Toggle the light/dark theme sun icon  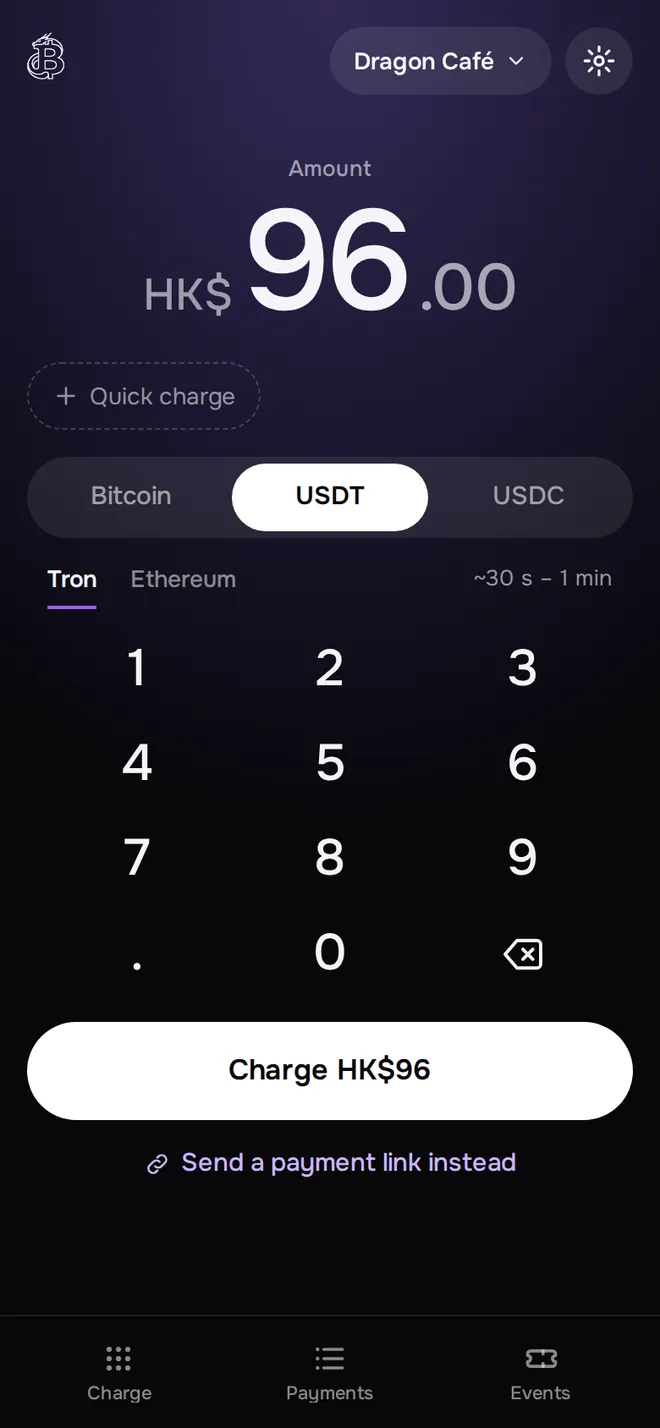click(x=599, y=61)
